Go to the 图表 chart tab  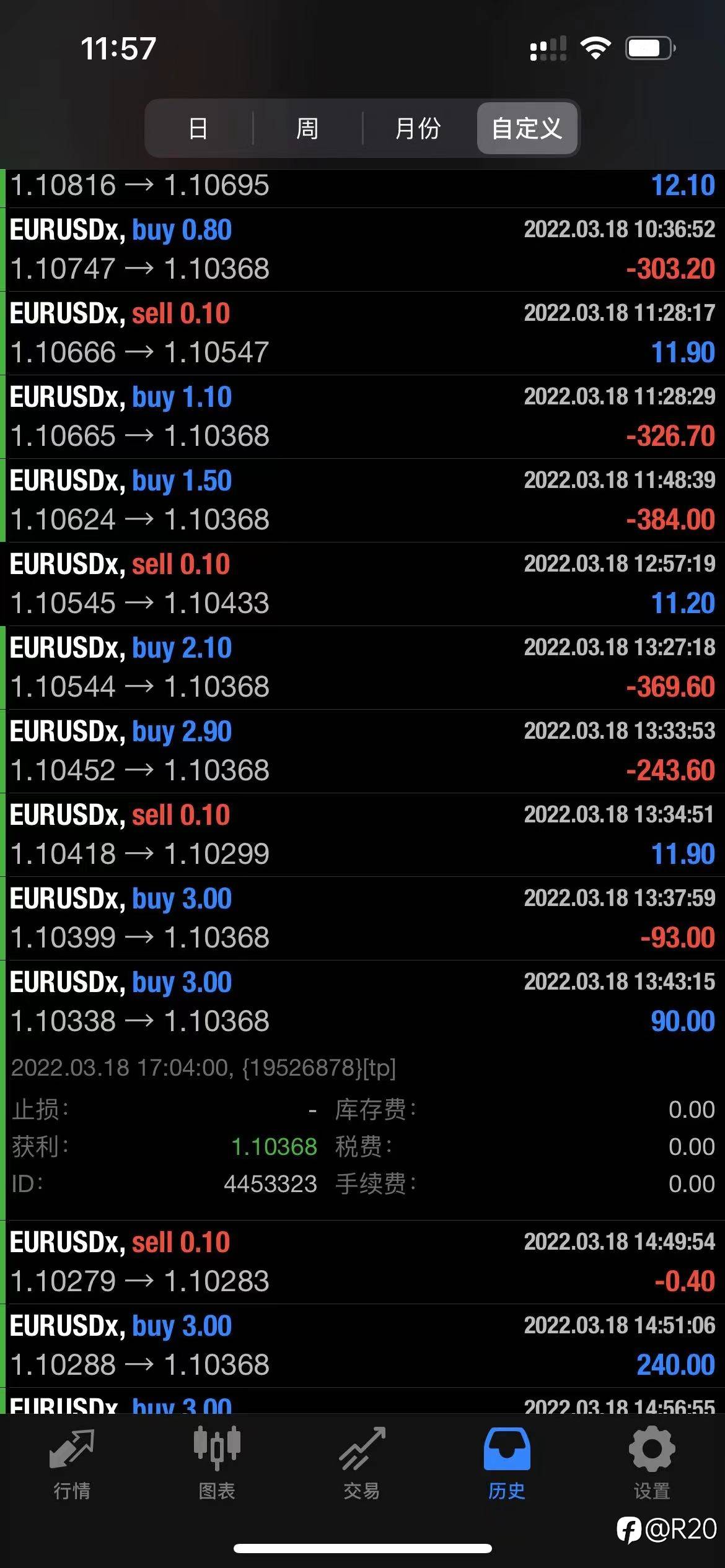[217, 1464]
